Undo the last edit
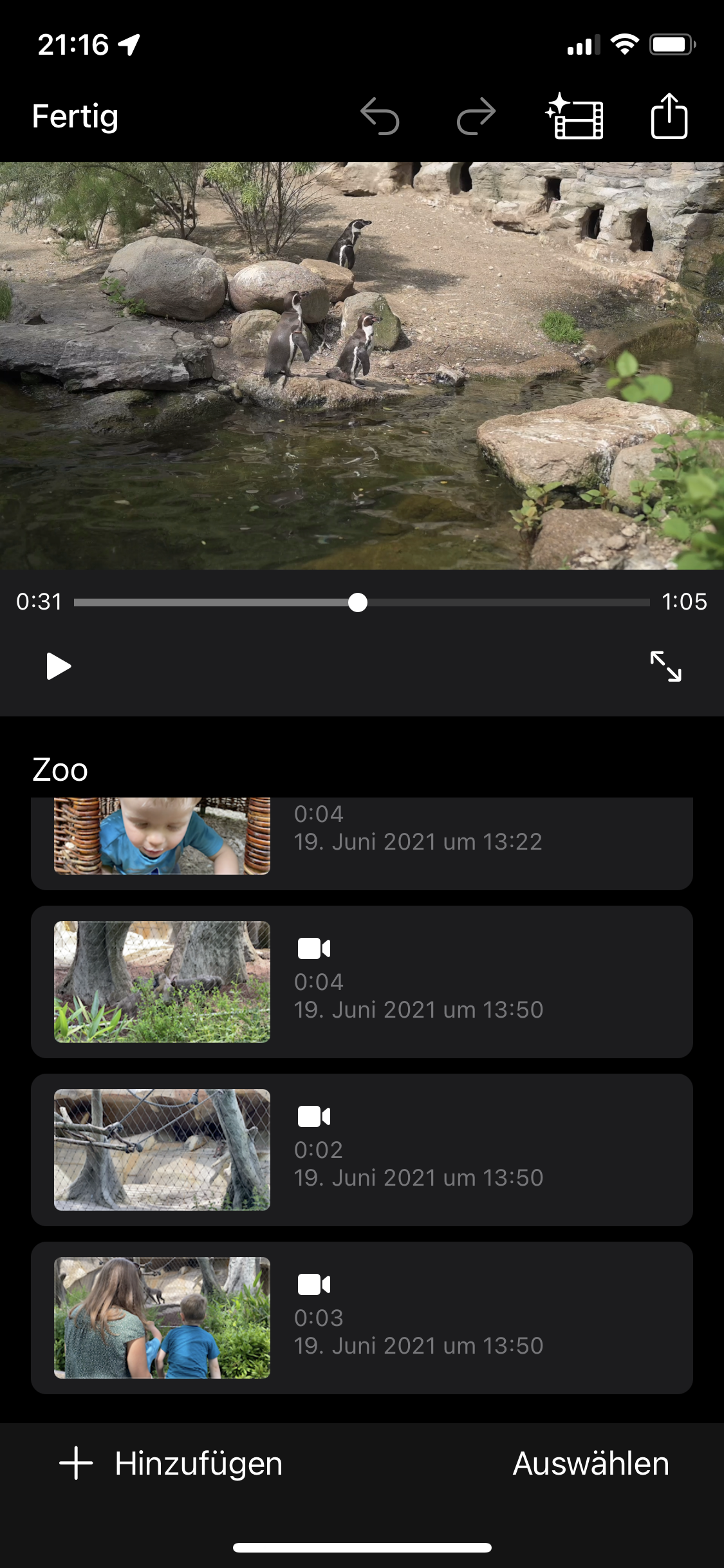 (380, 117)
